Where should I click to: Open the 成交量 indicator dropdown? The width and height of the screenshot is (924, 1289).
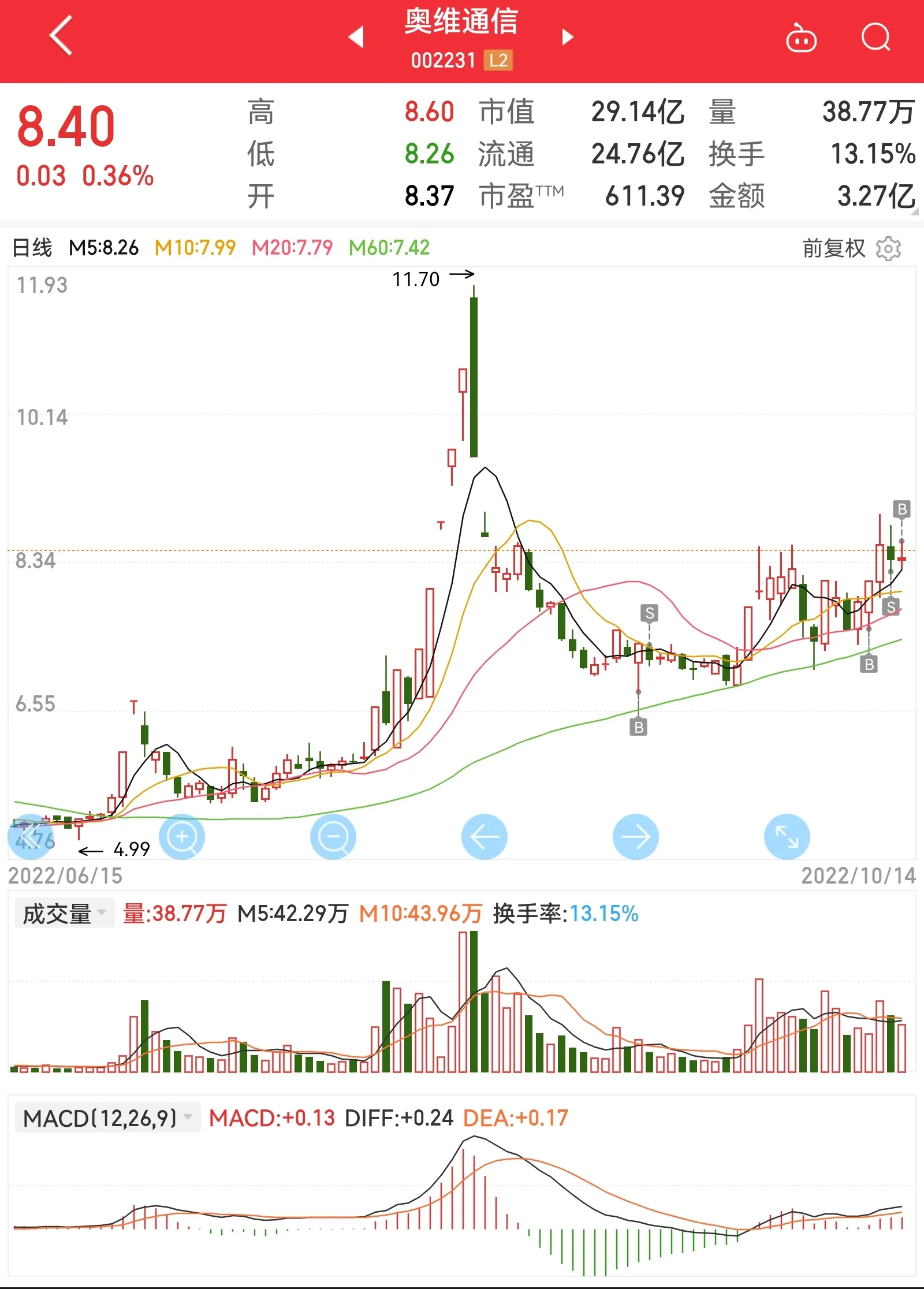pos(65,914)
